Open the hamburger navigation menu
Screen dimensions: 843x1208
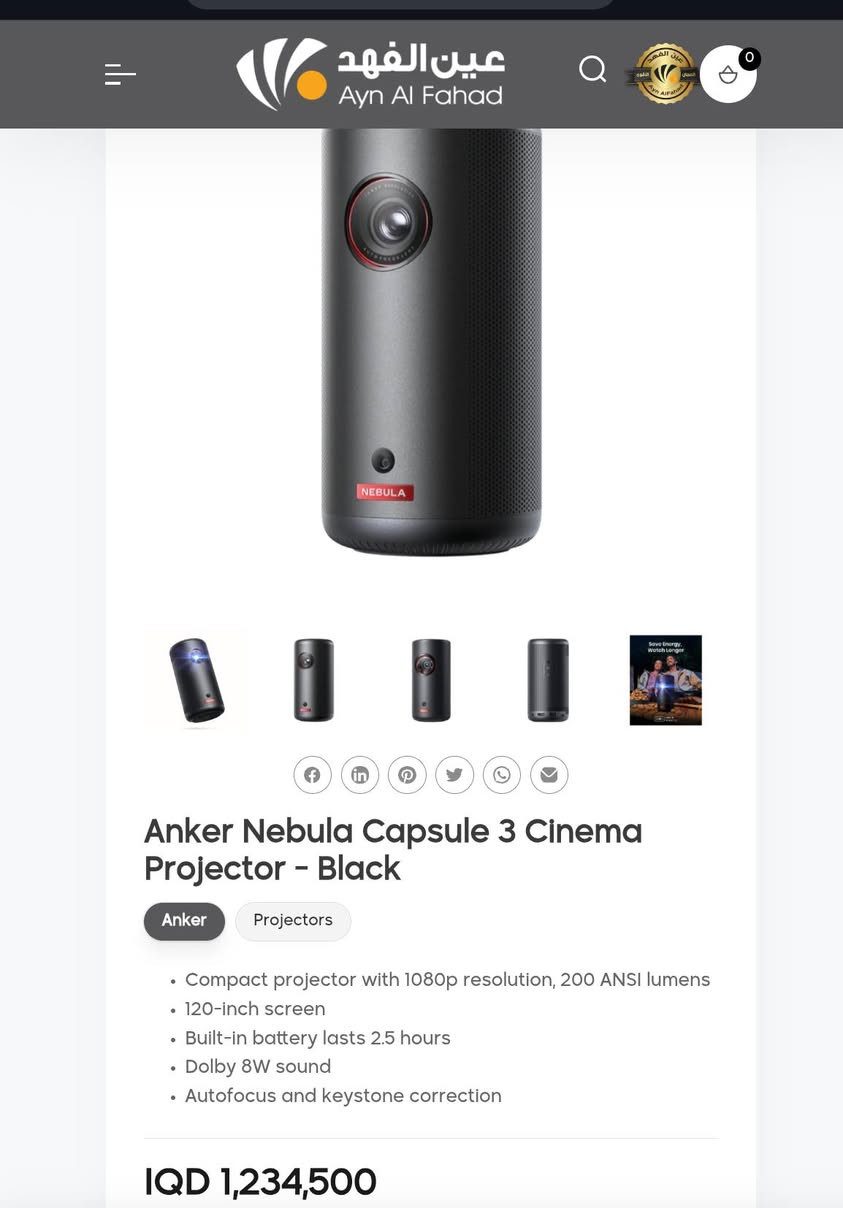pyautogui.click(x=120, y=74)
